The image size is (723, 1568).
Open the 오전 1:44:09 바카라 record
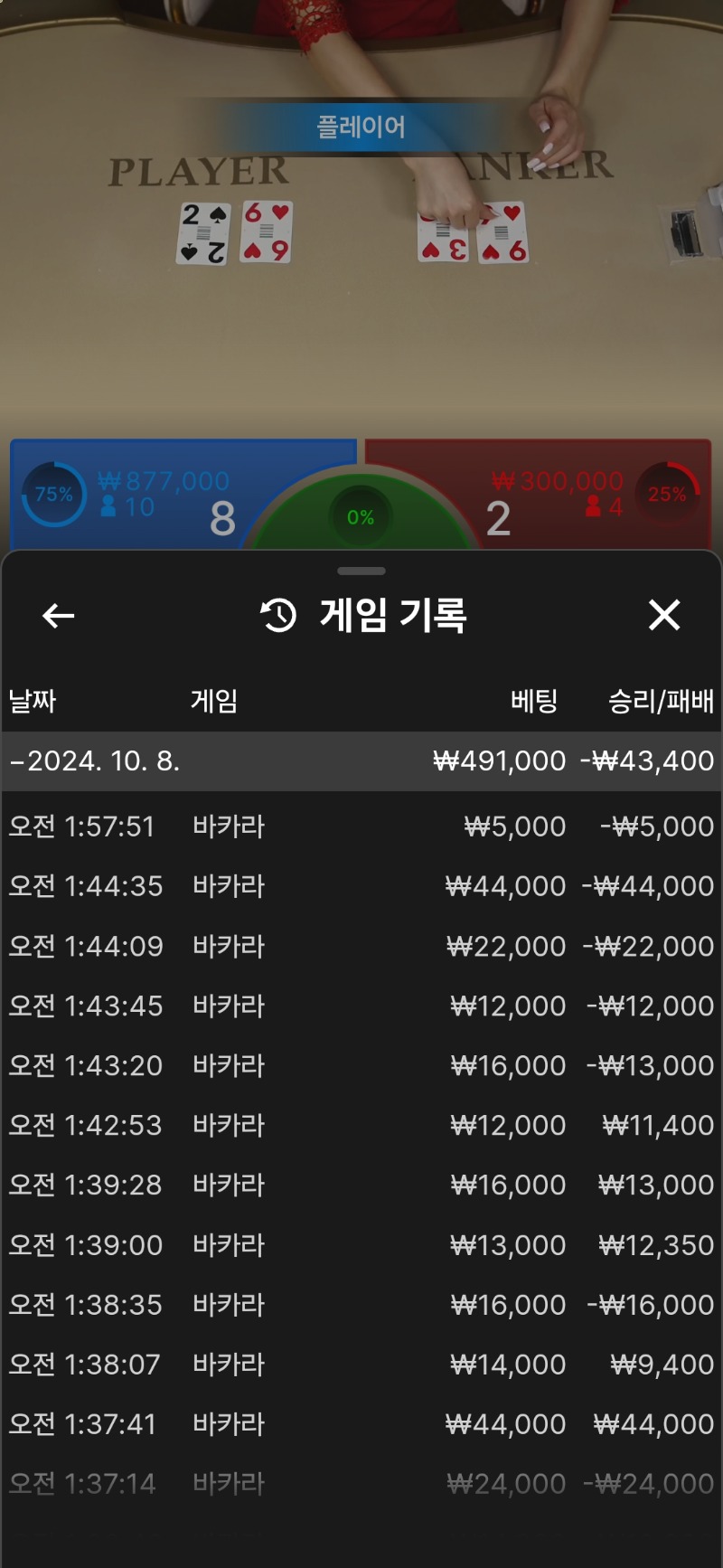click(x=361, y=947)
